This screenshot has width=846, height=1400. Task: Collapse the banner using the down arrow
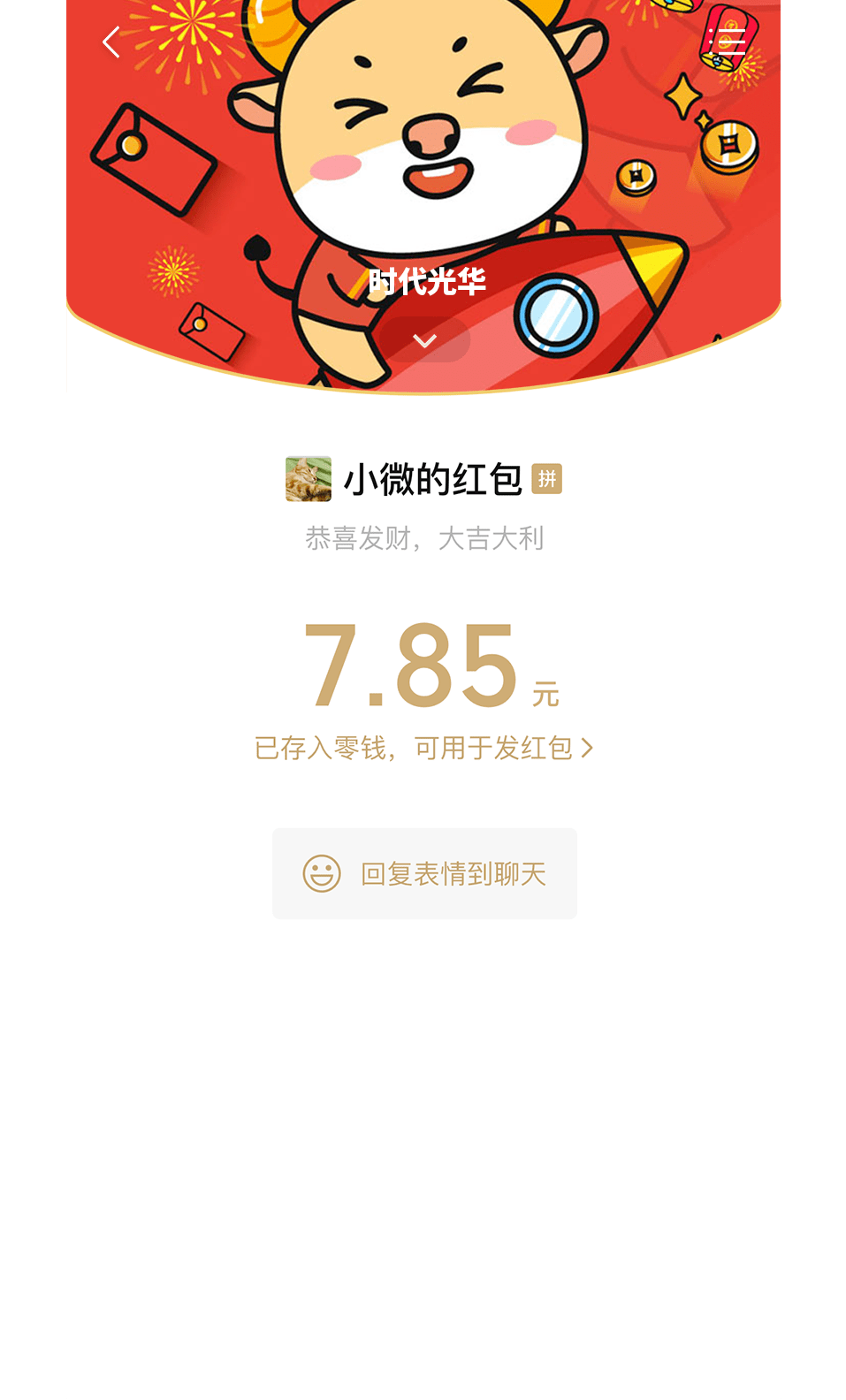[x=423, y=340]
